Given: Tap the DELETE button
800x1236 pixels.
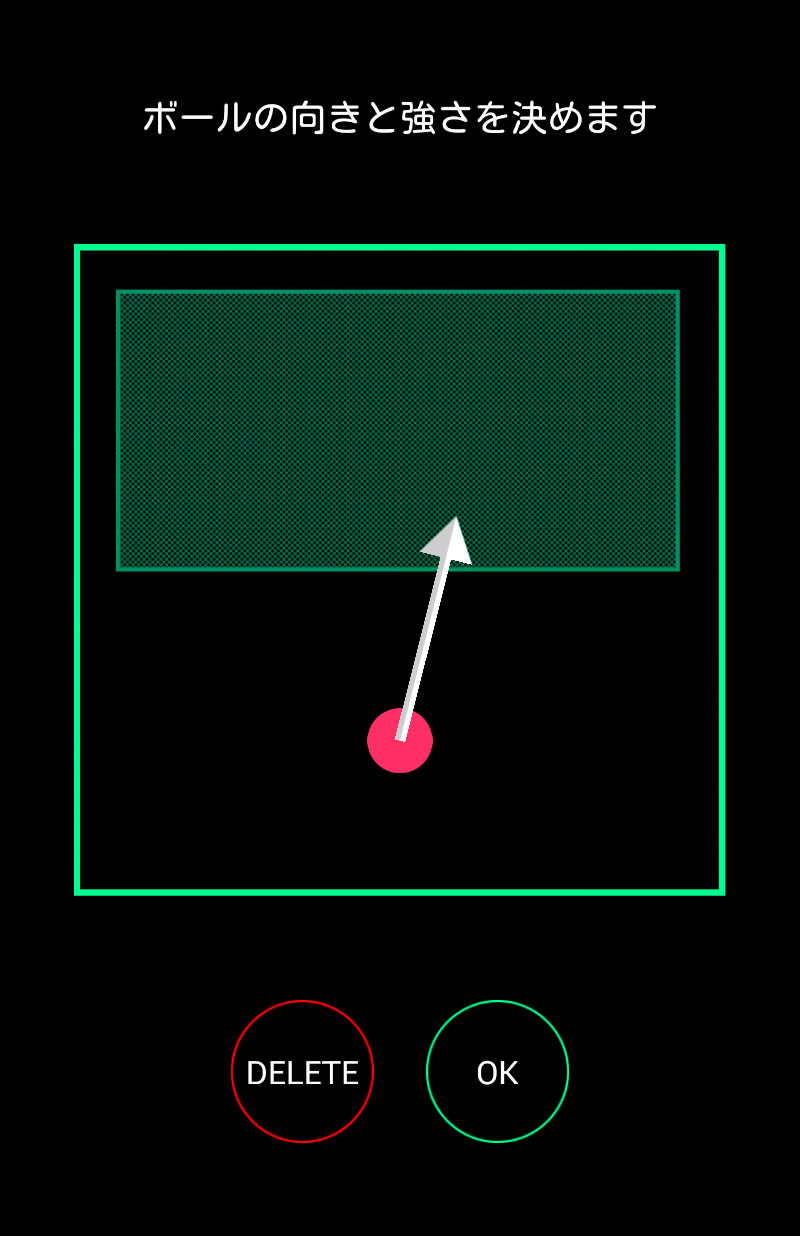Looking at the screenshot, I should tap(302, 1072).
